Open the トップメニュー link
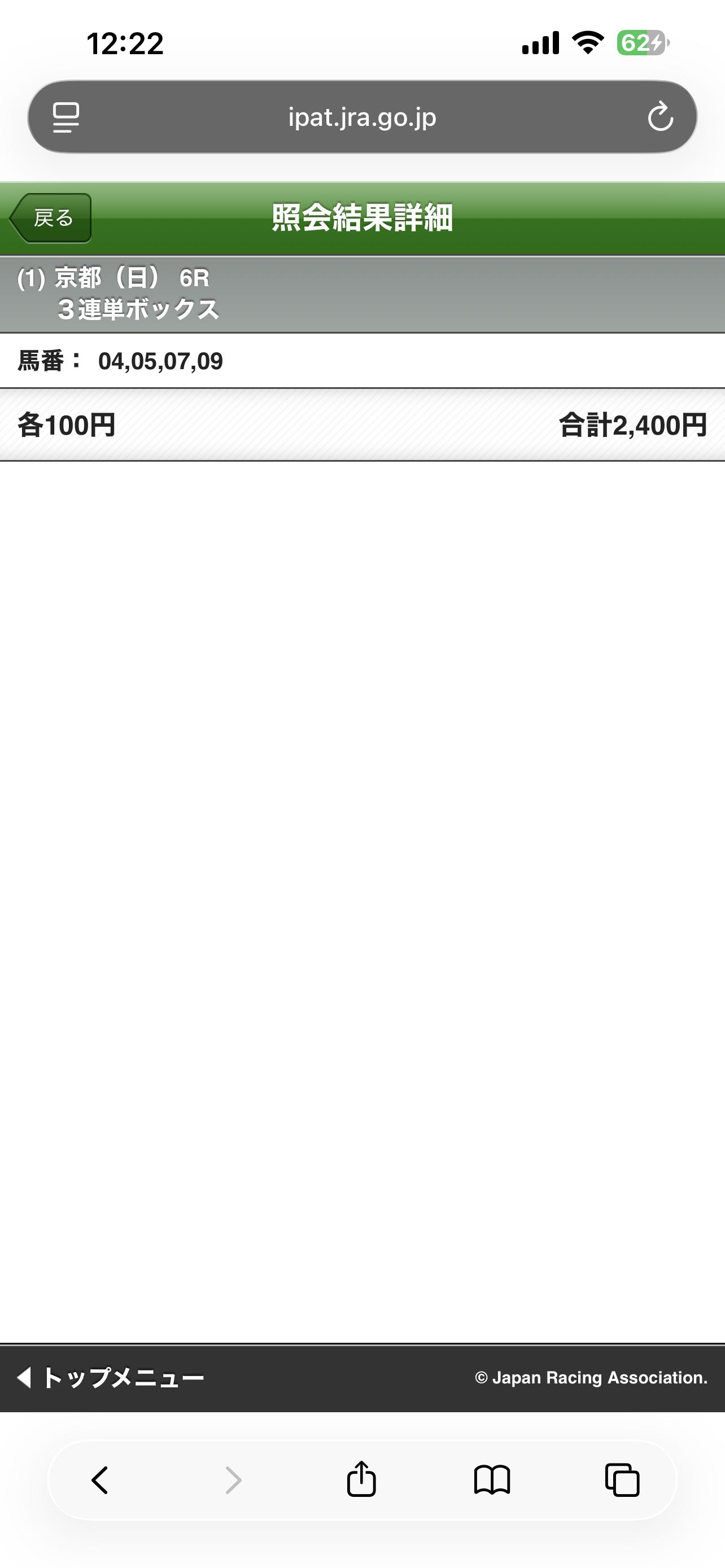 coord(111,1377)
